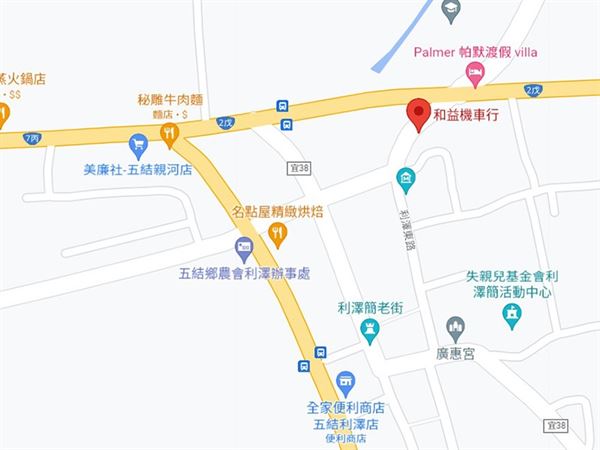Viewport: 600px width, 450px height.
Task: Tap the 秘雕牛肉麵 restaurant marker
Action: 170,131
